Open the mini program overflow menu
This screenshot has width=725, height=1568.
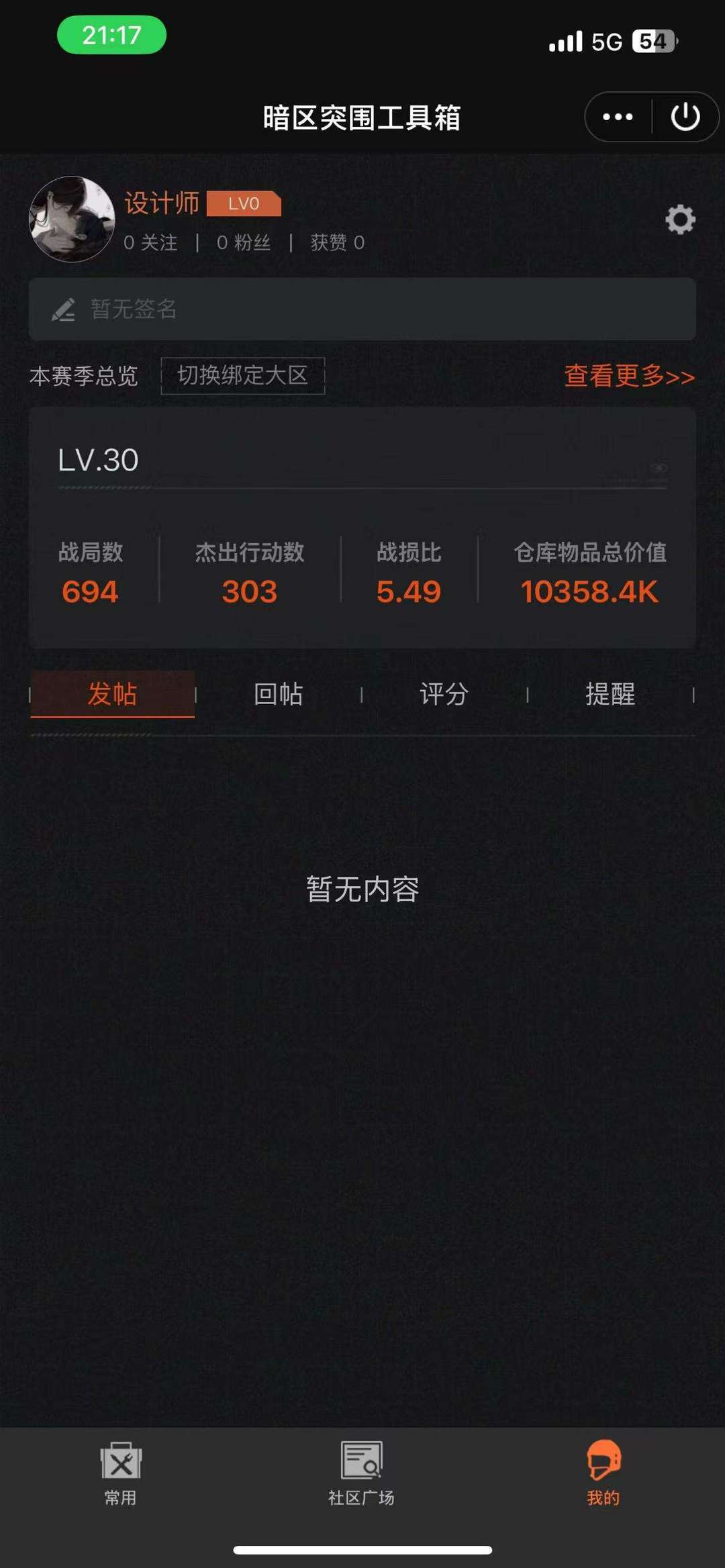point(618,117)
